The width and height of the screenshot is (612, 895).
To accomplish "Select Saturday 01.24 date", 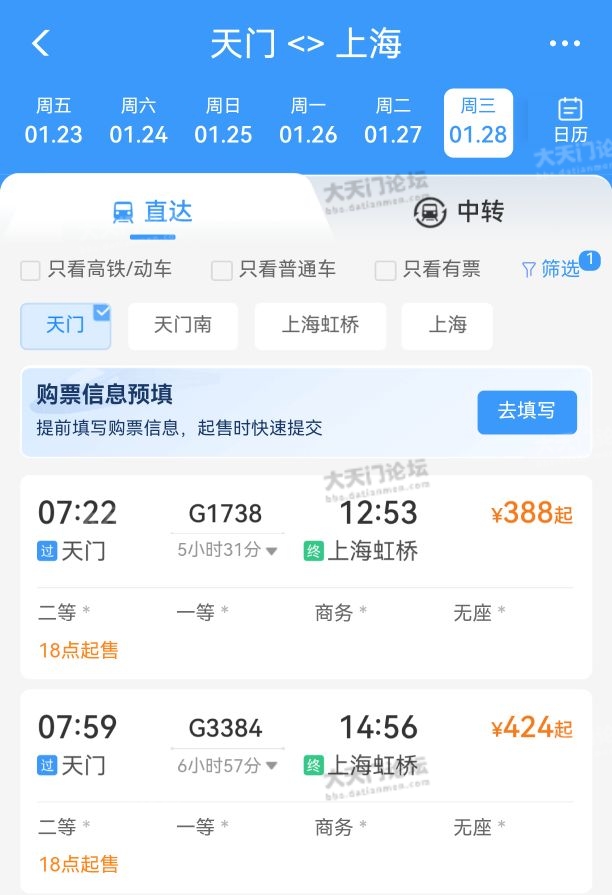I will (x=139, y=121).
